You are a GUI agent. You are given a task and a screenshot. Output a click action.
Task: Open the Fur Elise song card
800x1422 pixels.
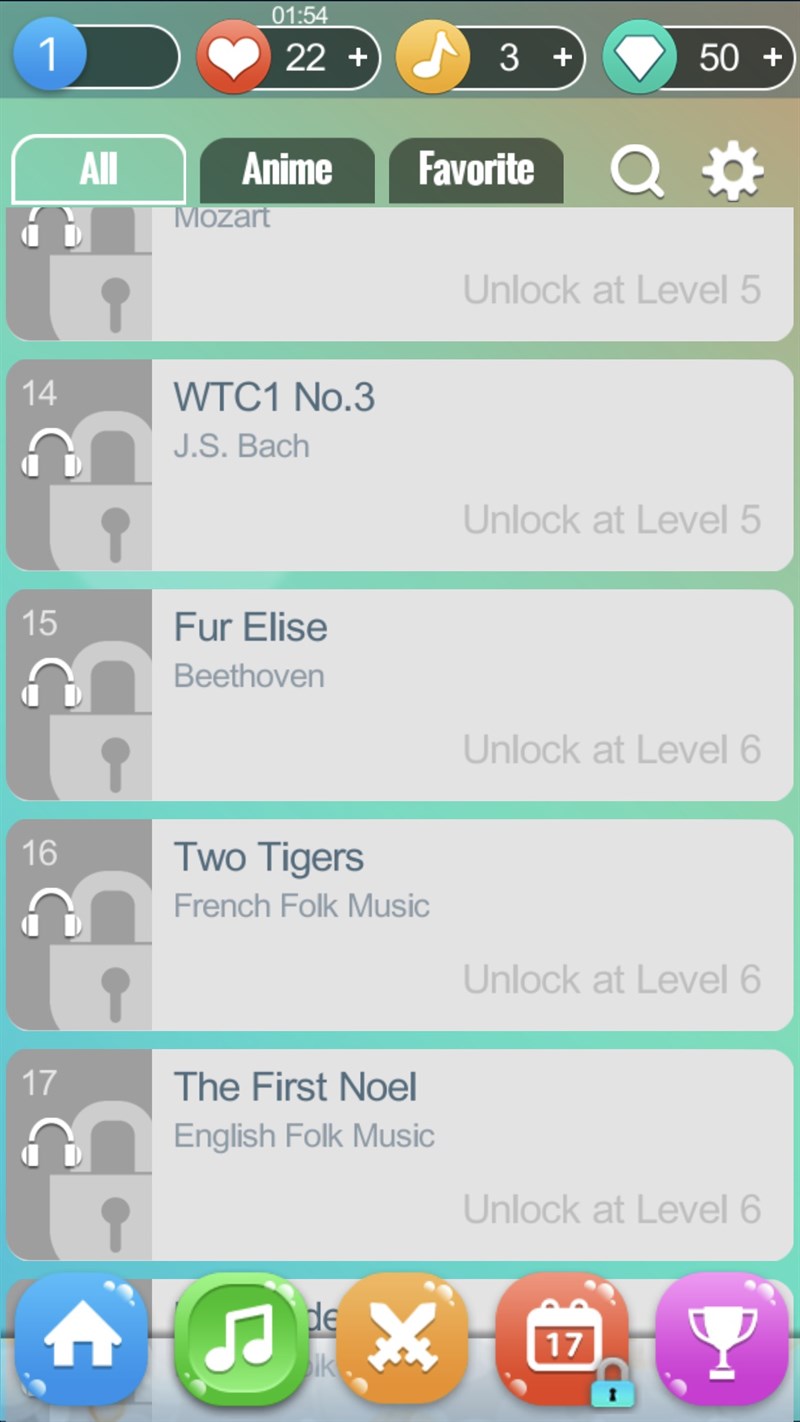click(x=470, y=695)
